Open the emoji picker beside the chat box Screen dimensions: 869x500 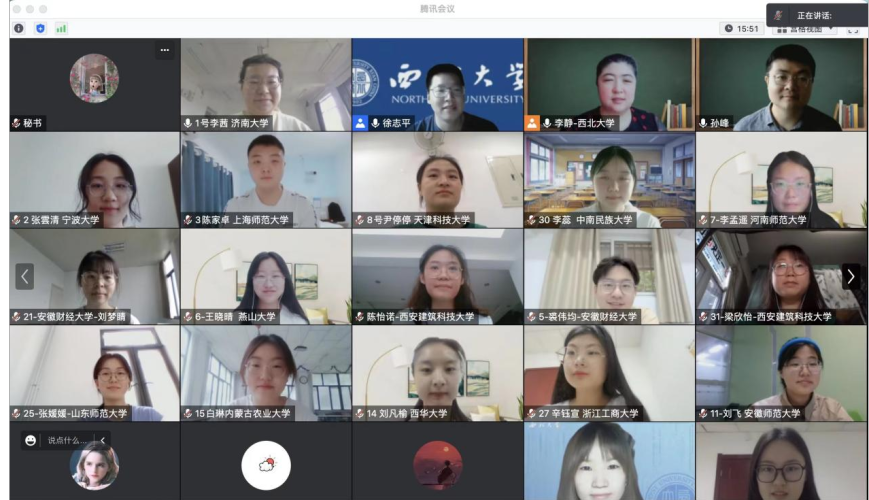pos(31,440)
